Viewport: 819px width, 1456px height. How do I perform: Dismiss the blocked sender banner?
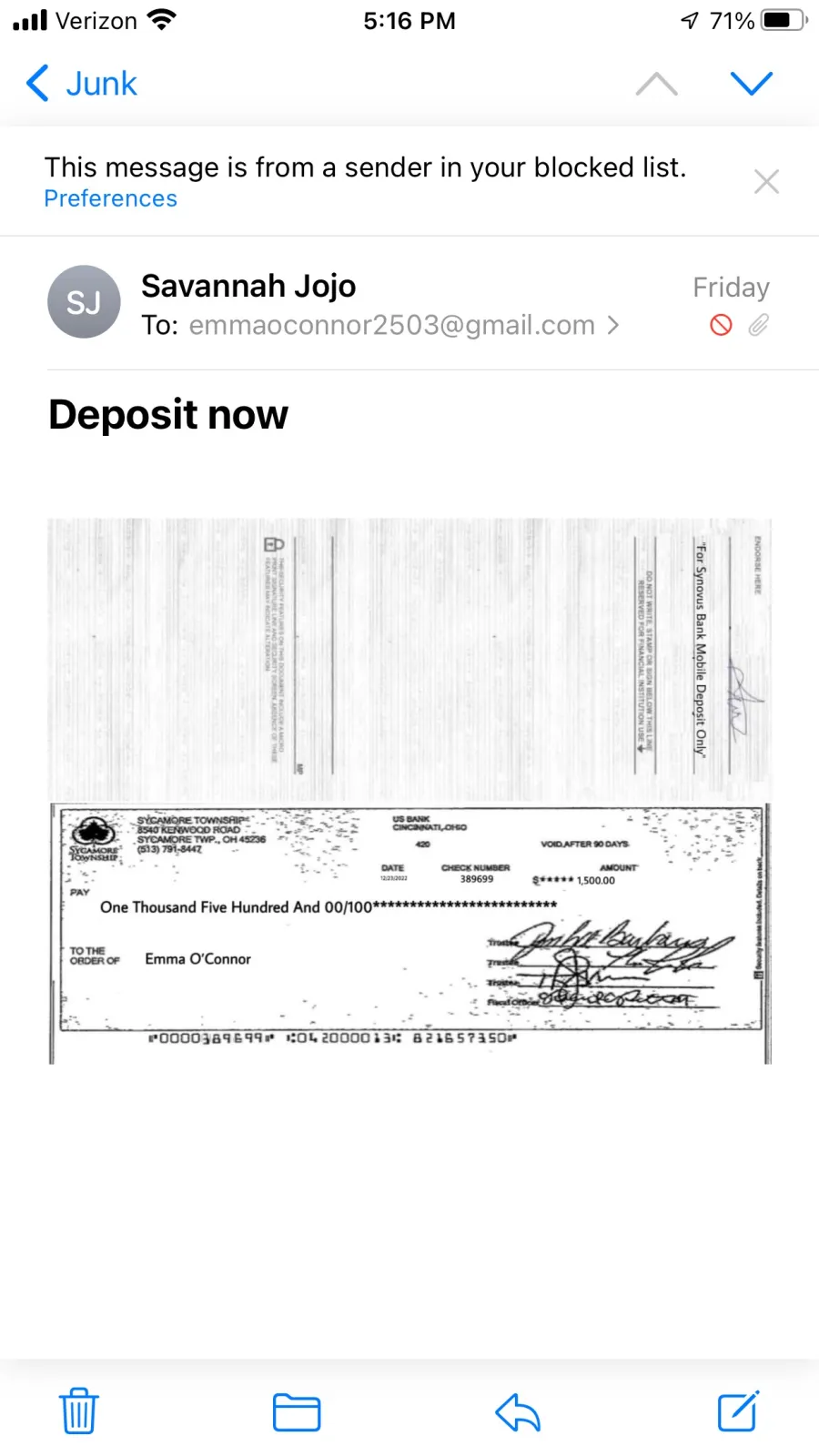pyautogui.click(x=766, y=182)
